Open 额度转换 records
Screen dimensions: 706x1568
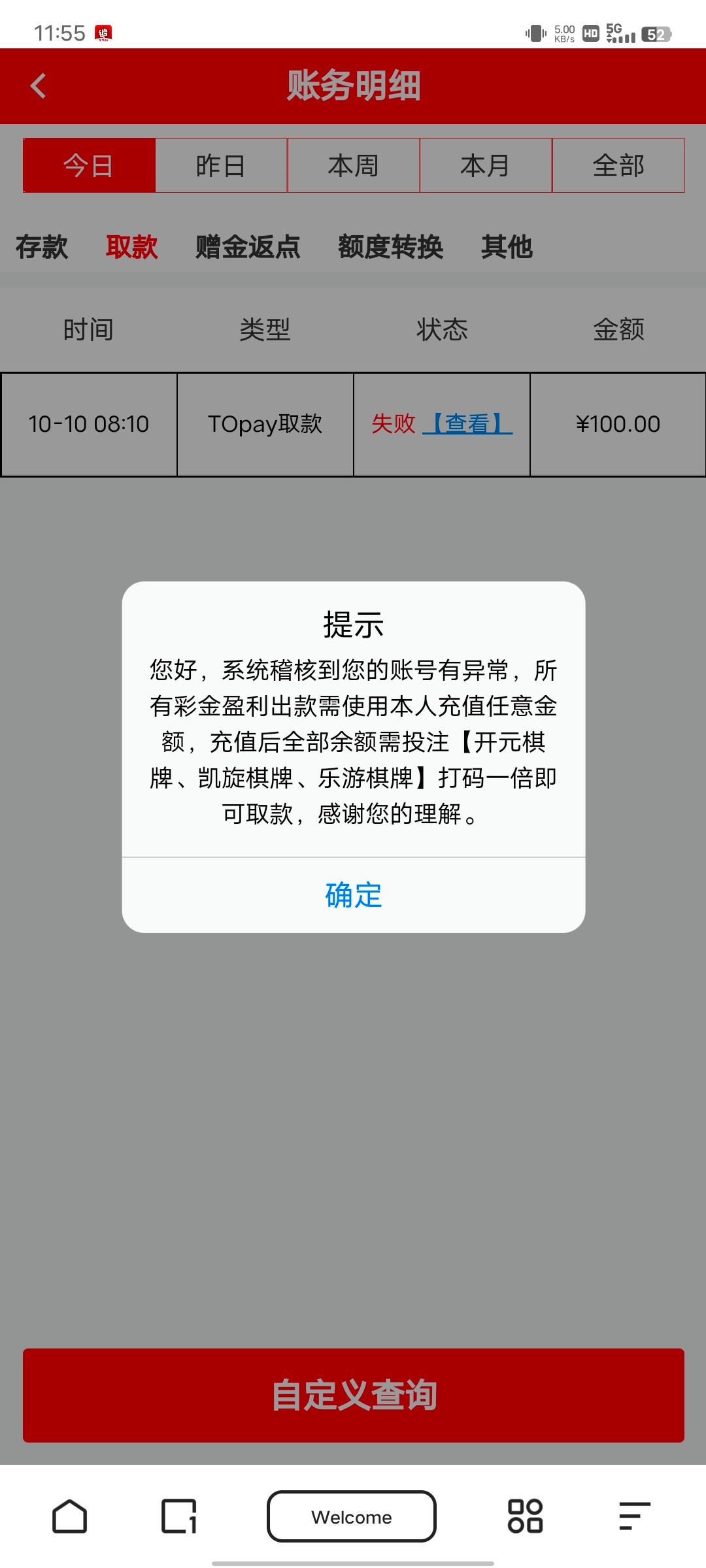390,247
